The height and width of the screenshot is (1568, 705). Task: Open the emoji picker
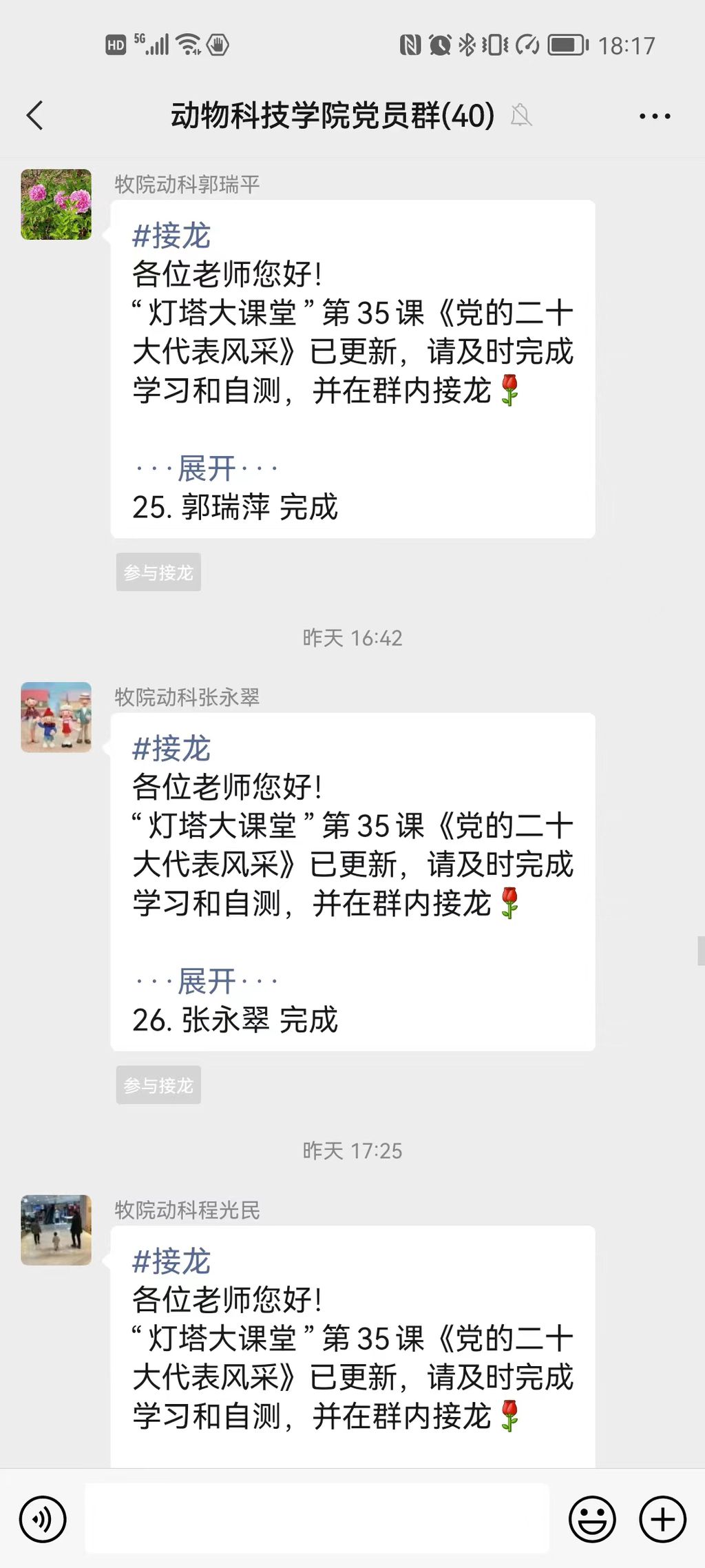coord(592,1519)
